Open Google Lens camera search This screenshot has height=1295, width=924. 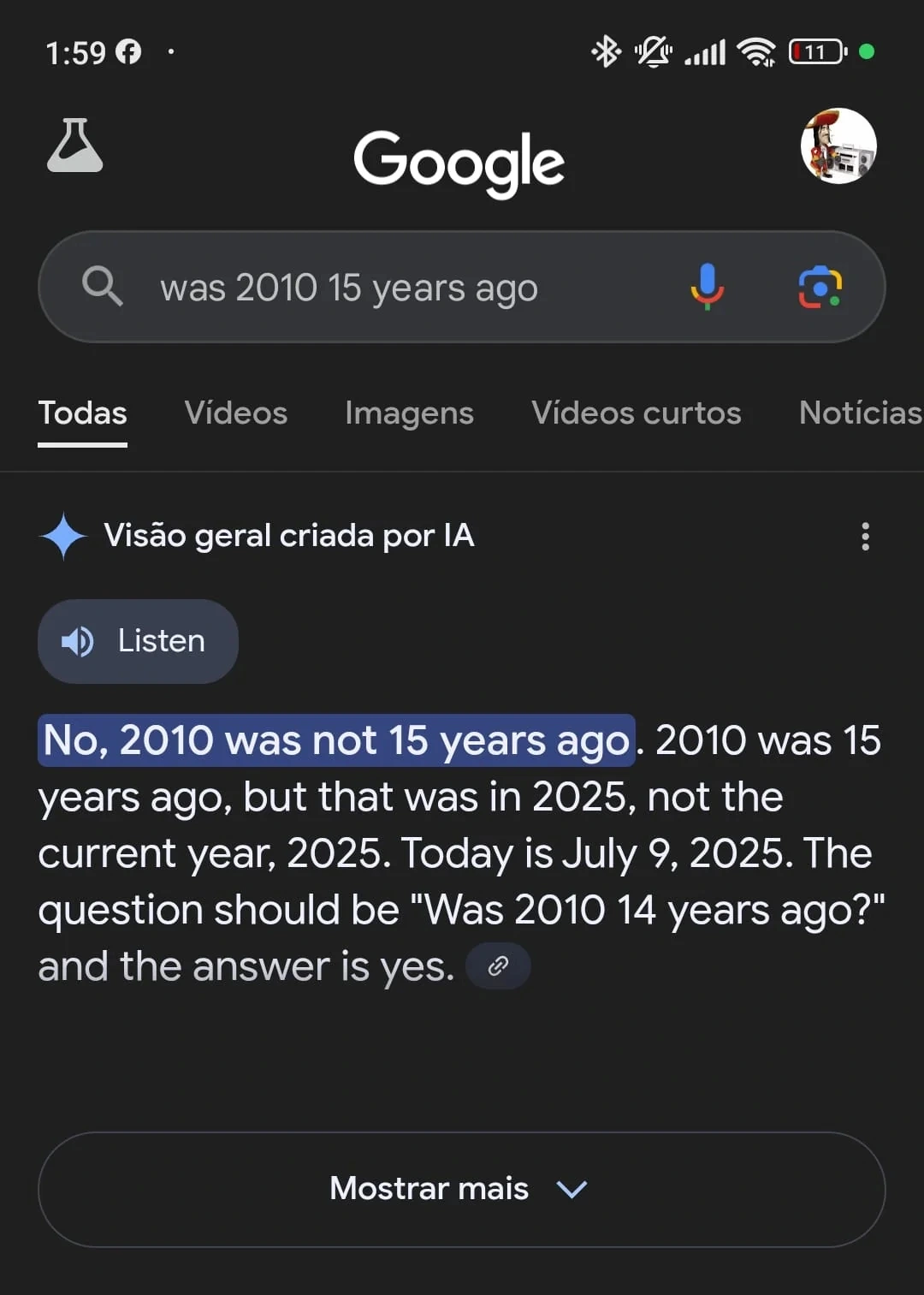(820, 287)
